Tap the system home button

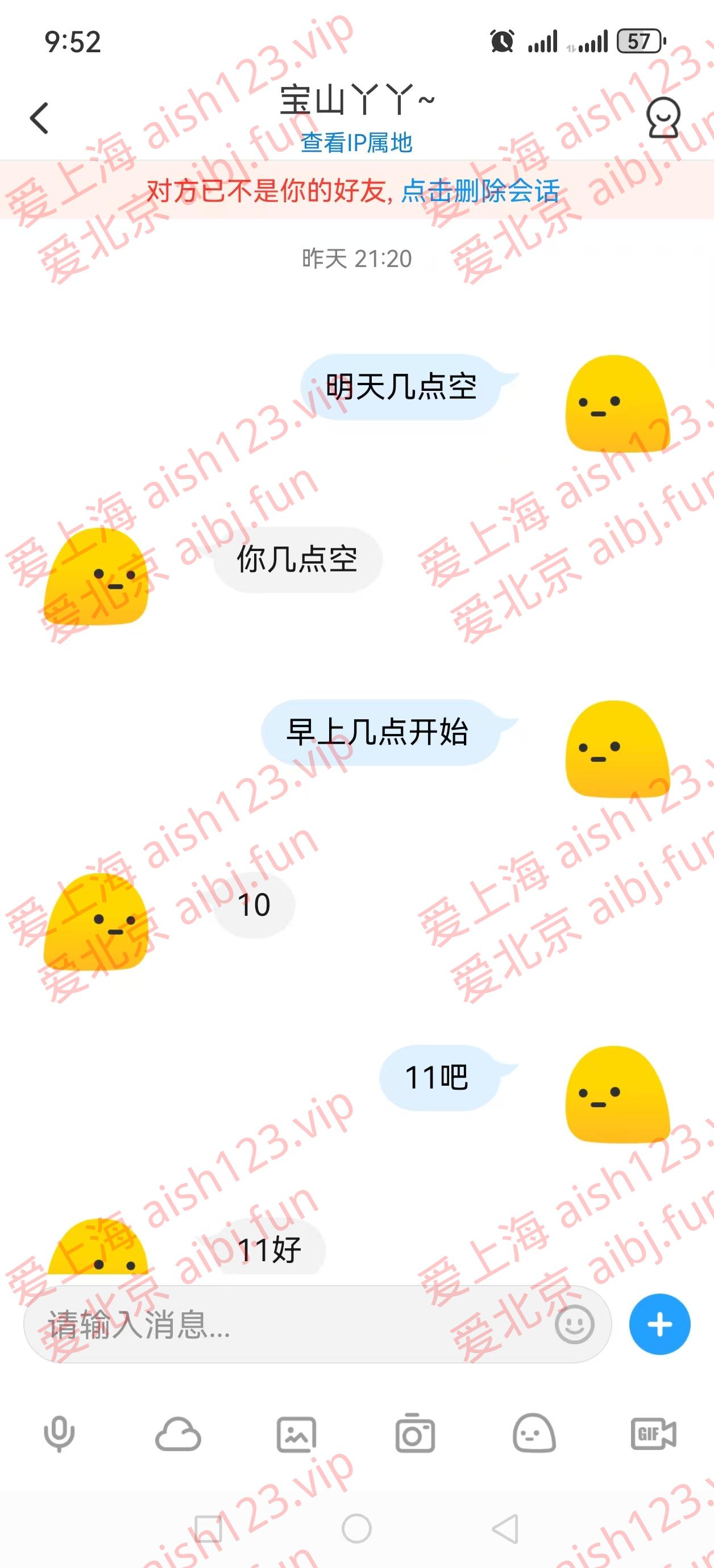point(356,1528)
